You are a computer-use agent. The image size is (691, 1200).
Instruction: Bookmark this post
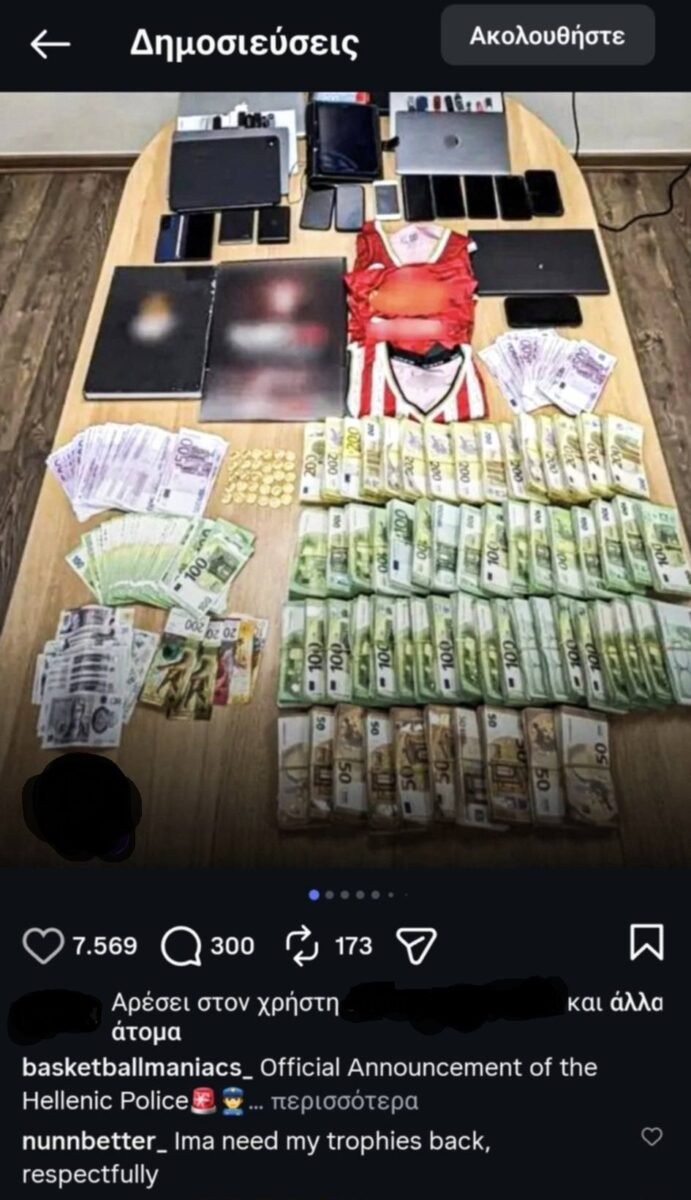click(647, 944)
